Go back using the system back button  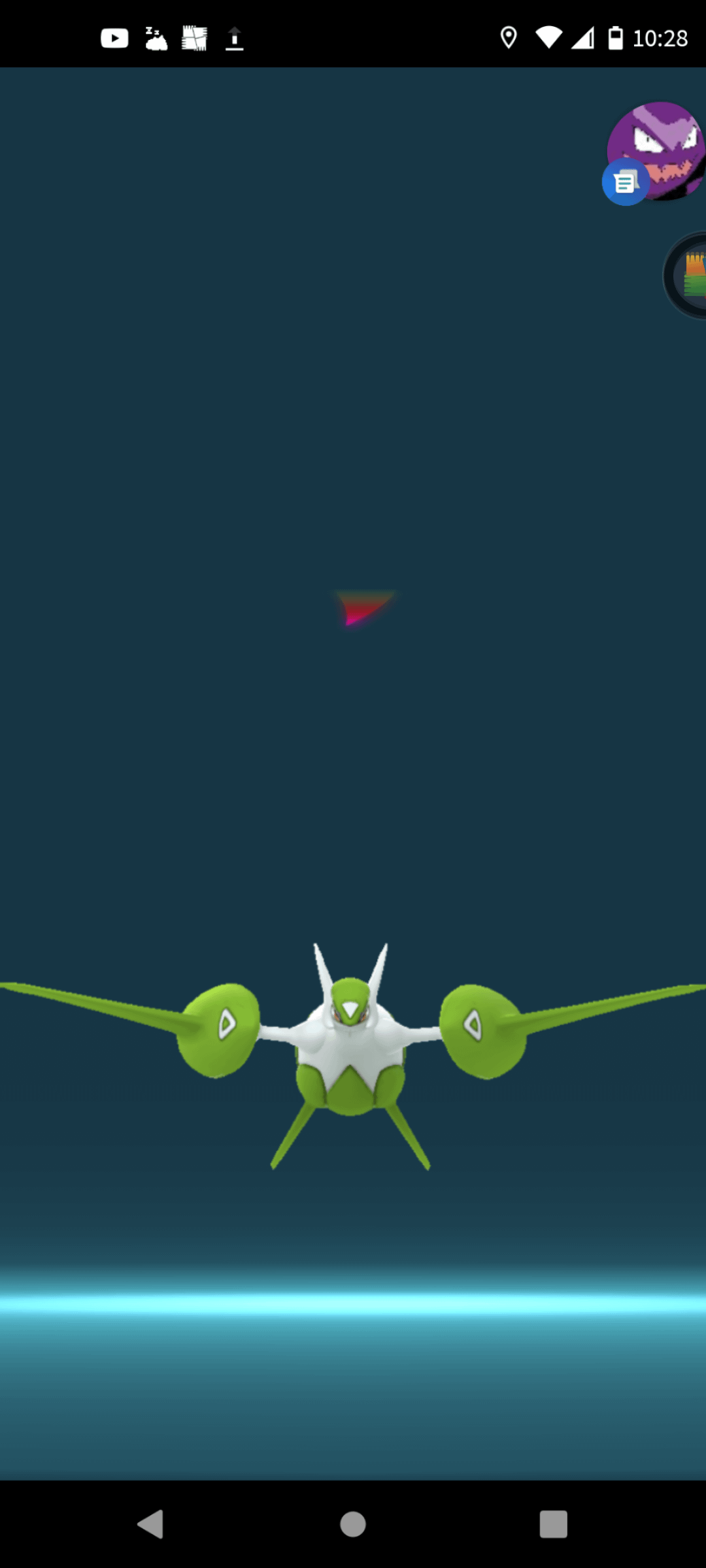pos(151,1524)
